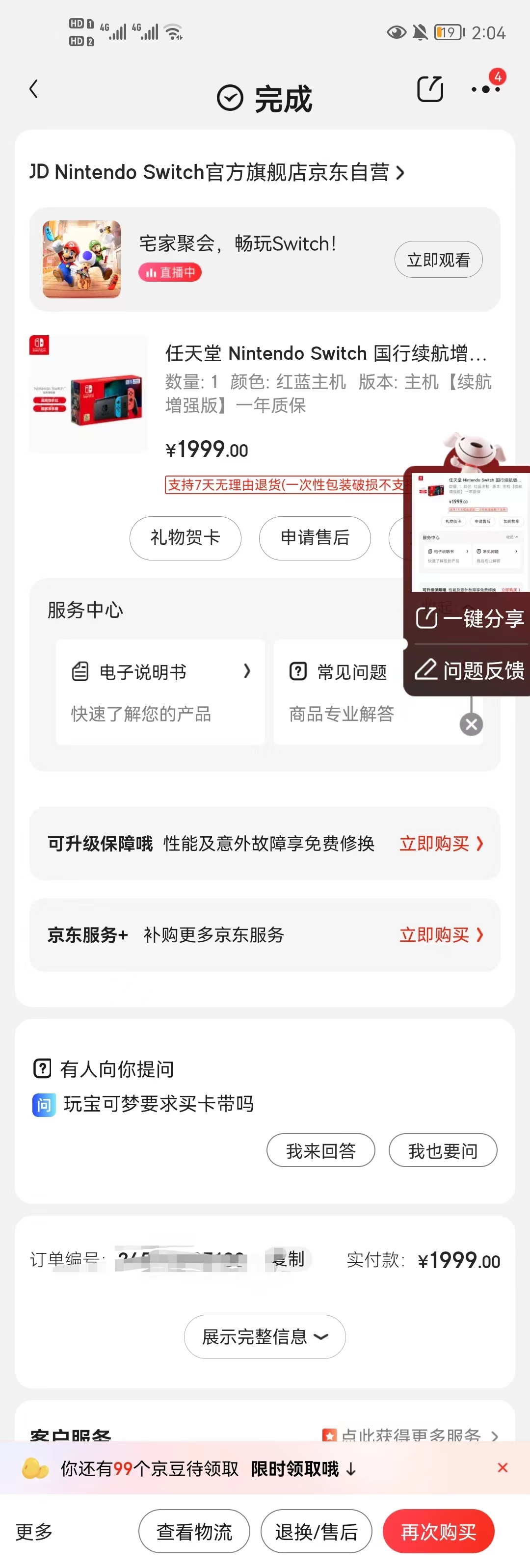Tap the 一键分享 share icon

click(x=426, y=618)
